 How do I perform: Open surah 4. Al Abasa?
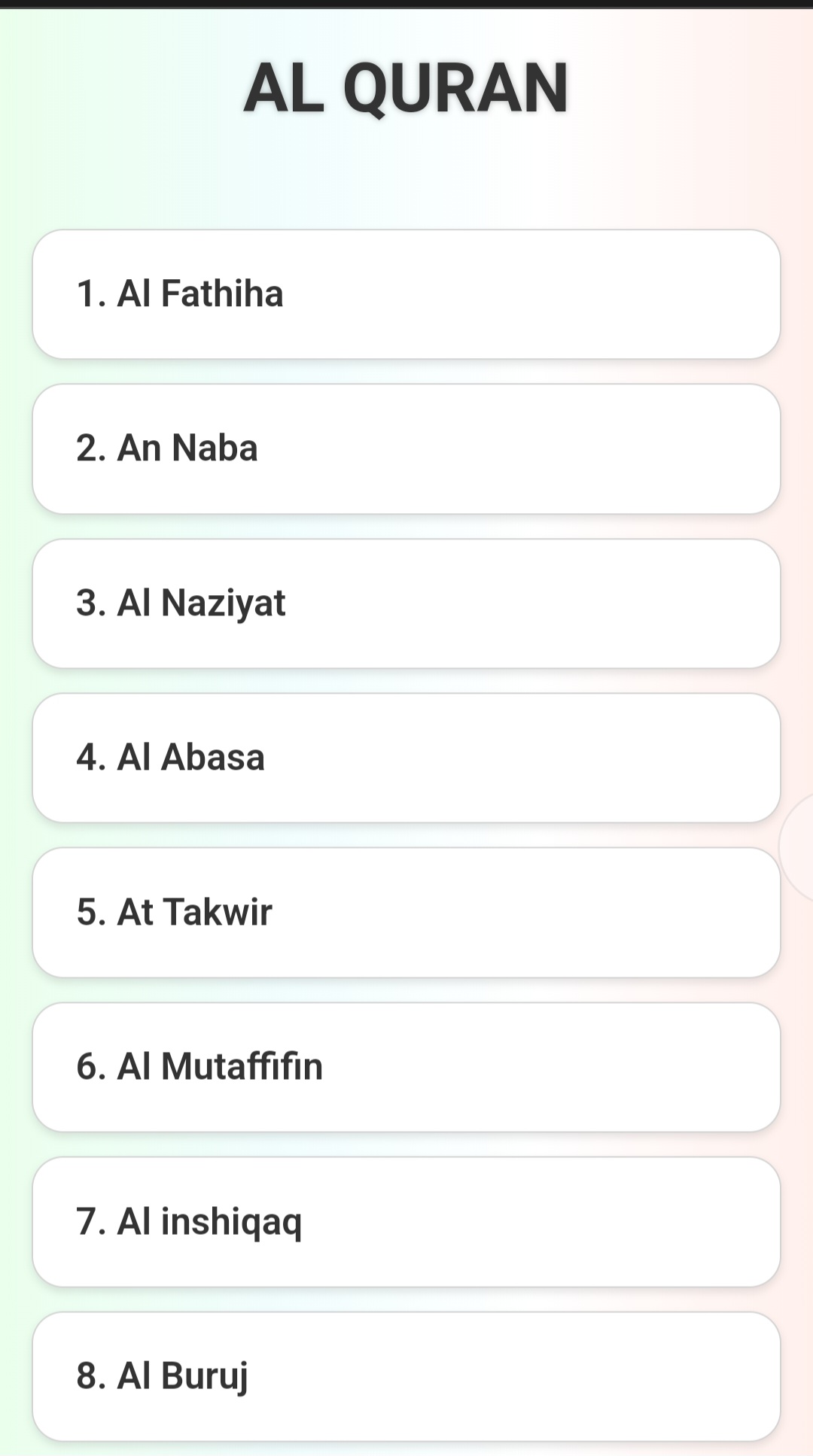coord(406,757)
